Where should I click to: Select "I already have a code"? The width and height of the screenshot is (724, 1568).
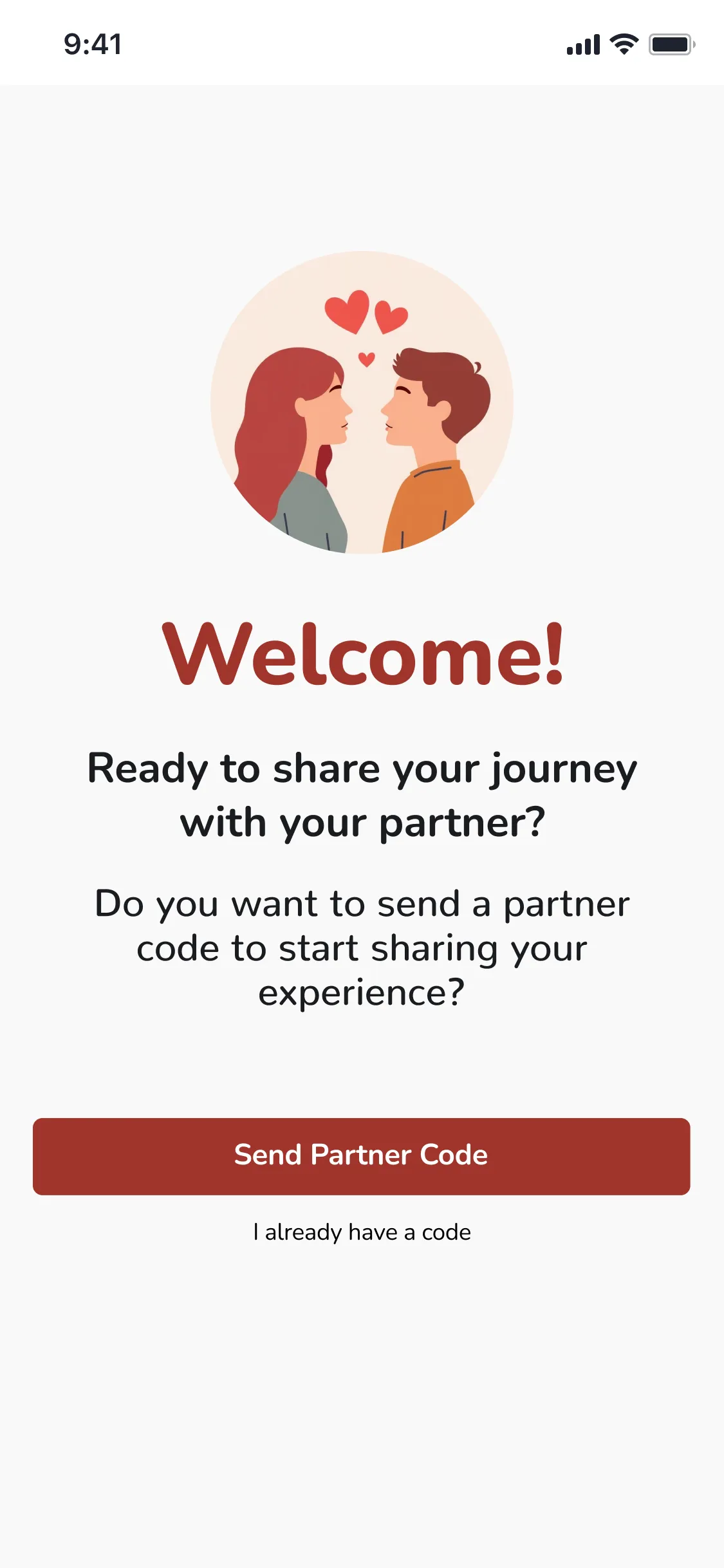(362, 1231)
